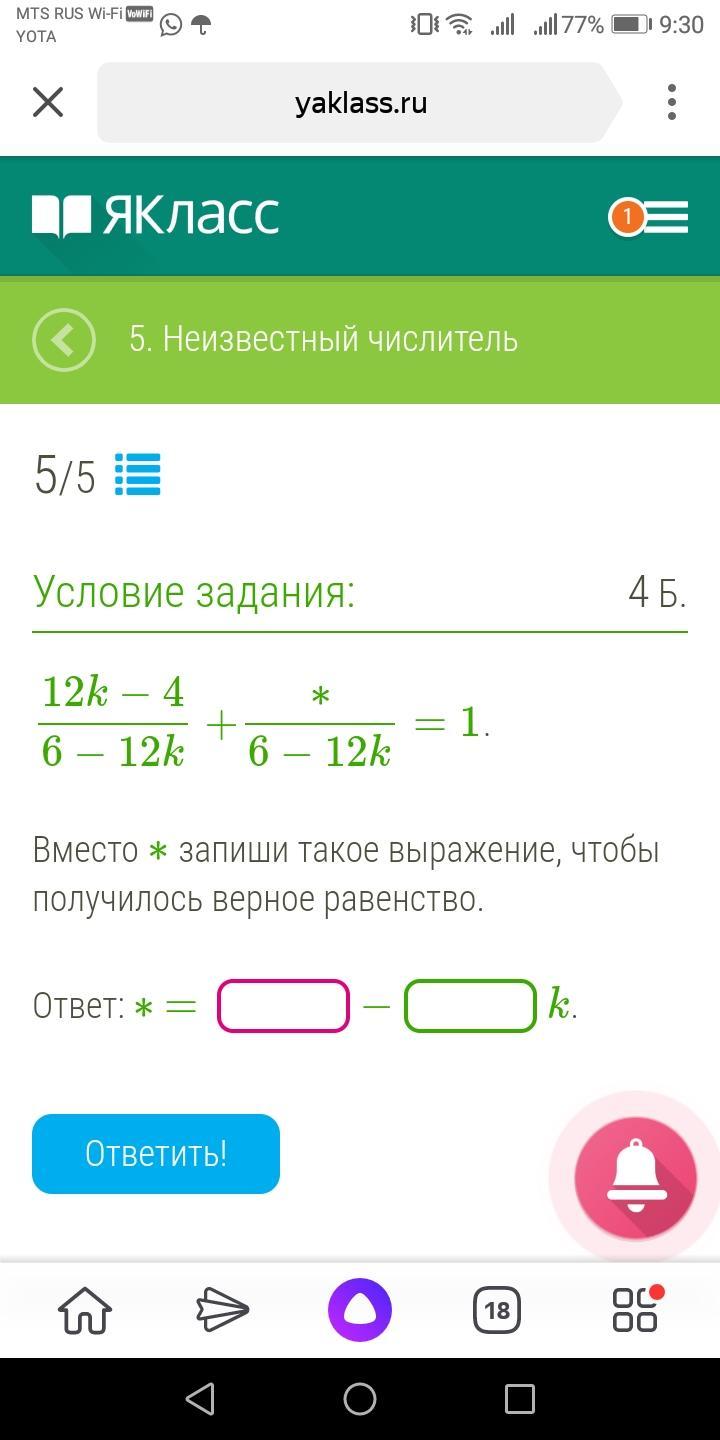The height and width of the screenshot is (1440, 720).
Task: Focus the second answer field before k
Action: [470, 1006]
